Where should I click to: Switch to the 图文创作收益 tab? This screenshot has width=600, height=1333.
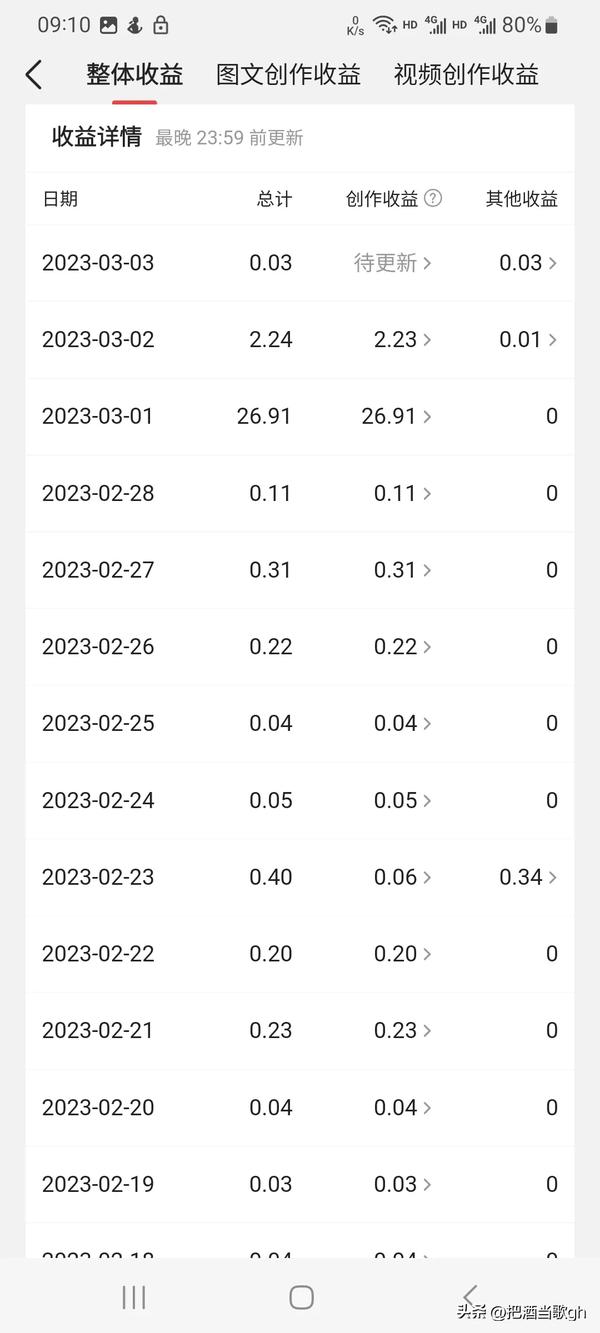(x=288, y=75)
